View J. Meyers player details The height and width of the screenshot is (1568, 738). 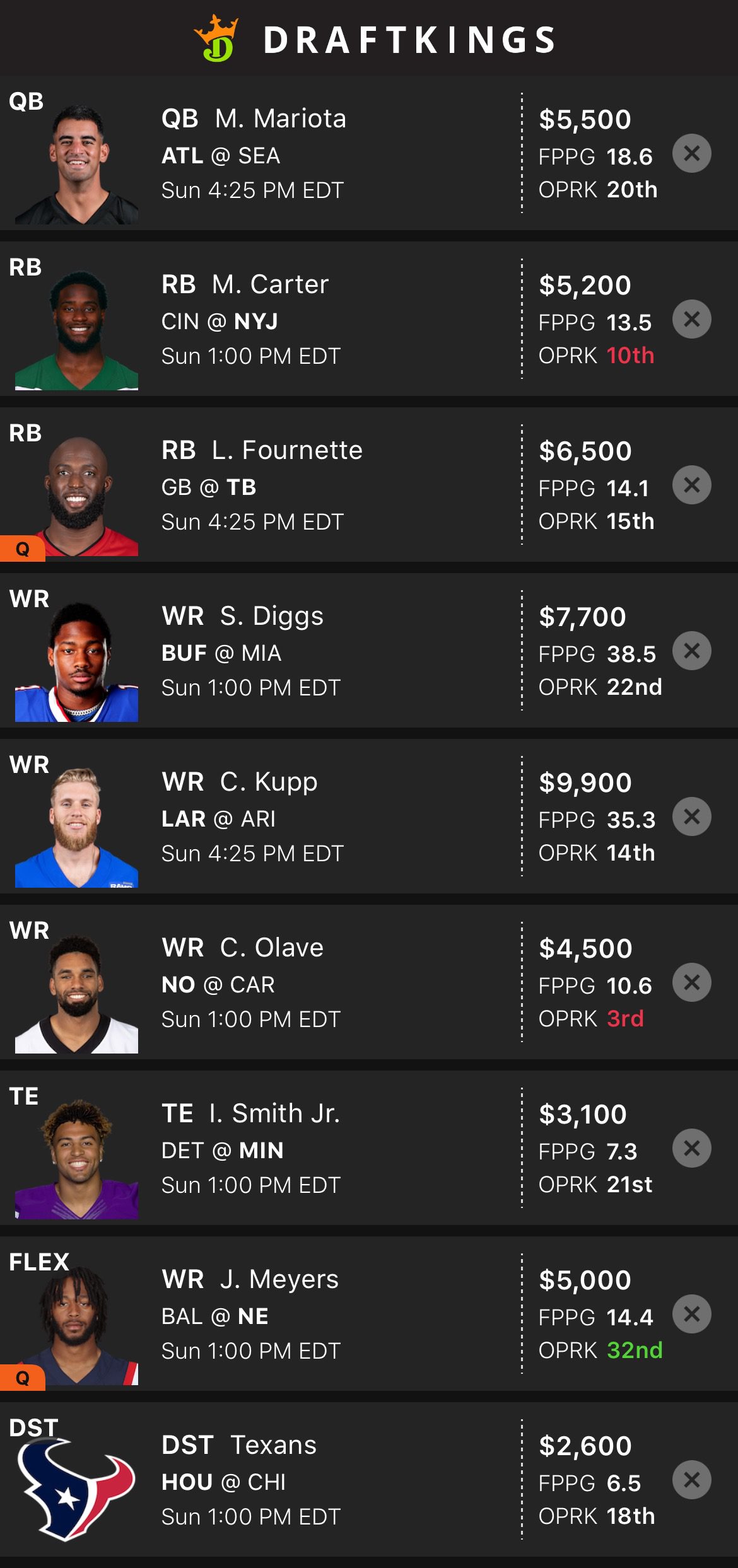[279, 1279]
